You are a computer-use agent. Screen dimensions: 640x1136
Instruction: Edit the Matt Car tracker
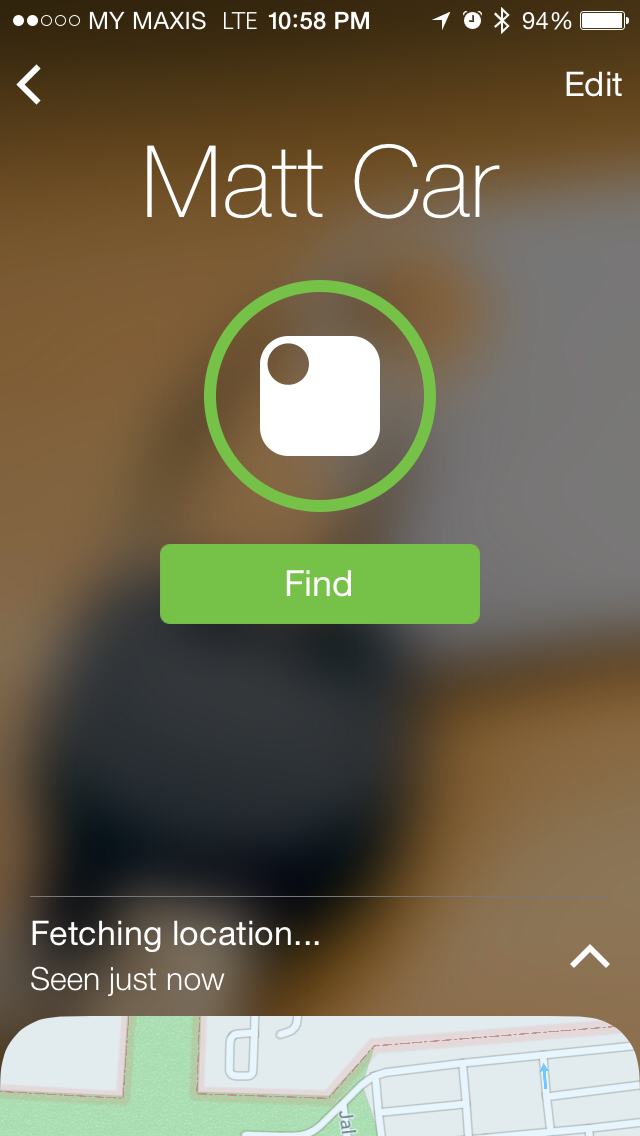(593, 85)
